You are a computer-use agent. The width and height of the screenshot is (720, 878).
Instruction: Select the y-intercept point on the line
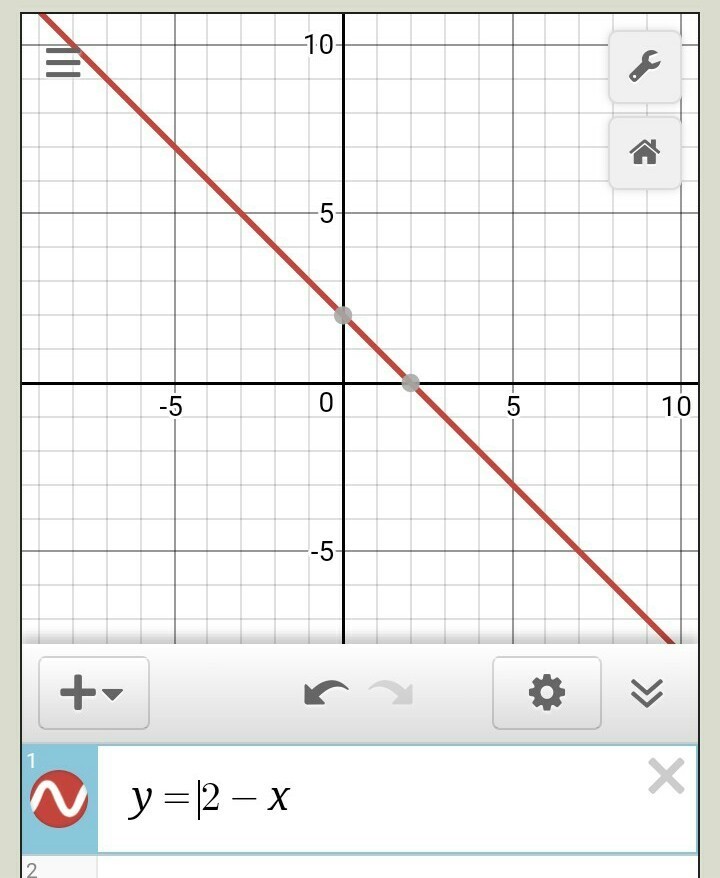(343, 315)
